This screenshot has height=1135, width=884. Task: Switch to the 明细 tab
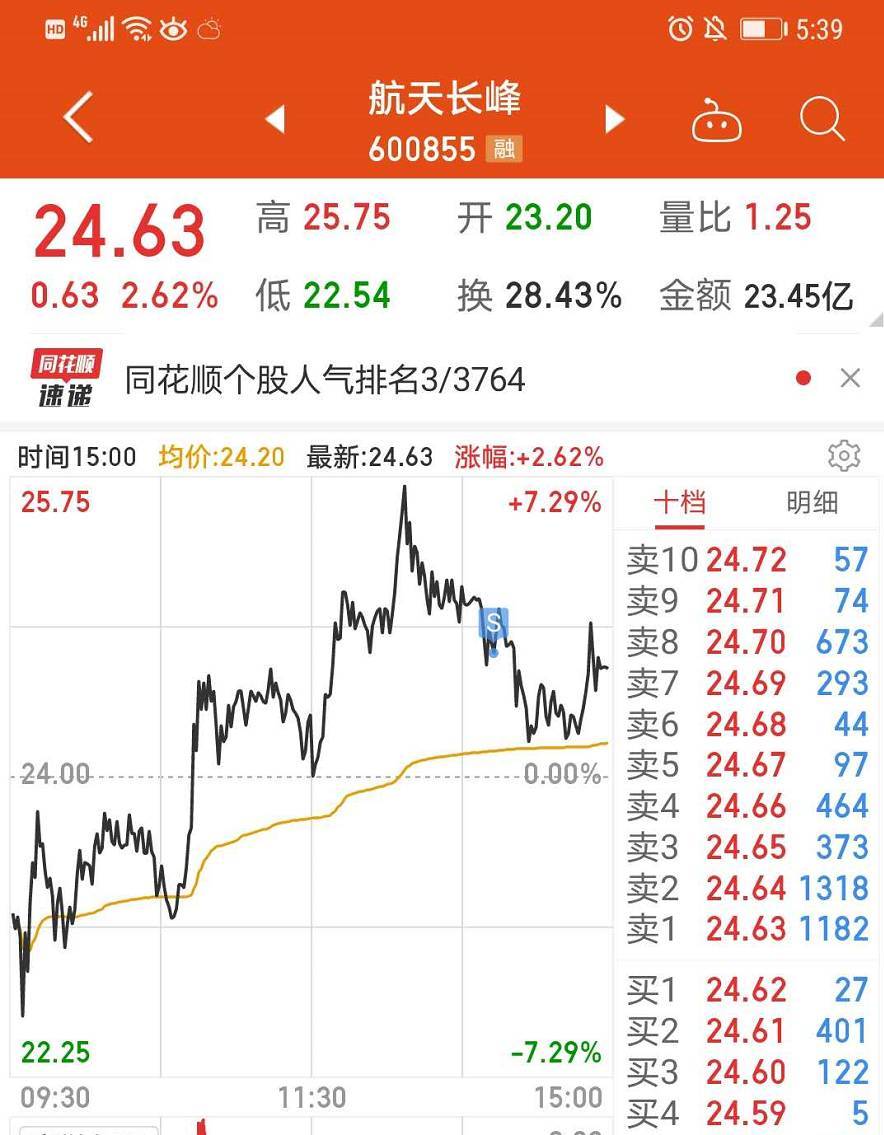coord(815,504)
